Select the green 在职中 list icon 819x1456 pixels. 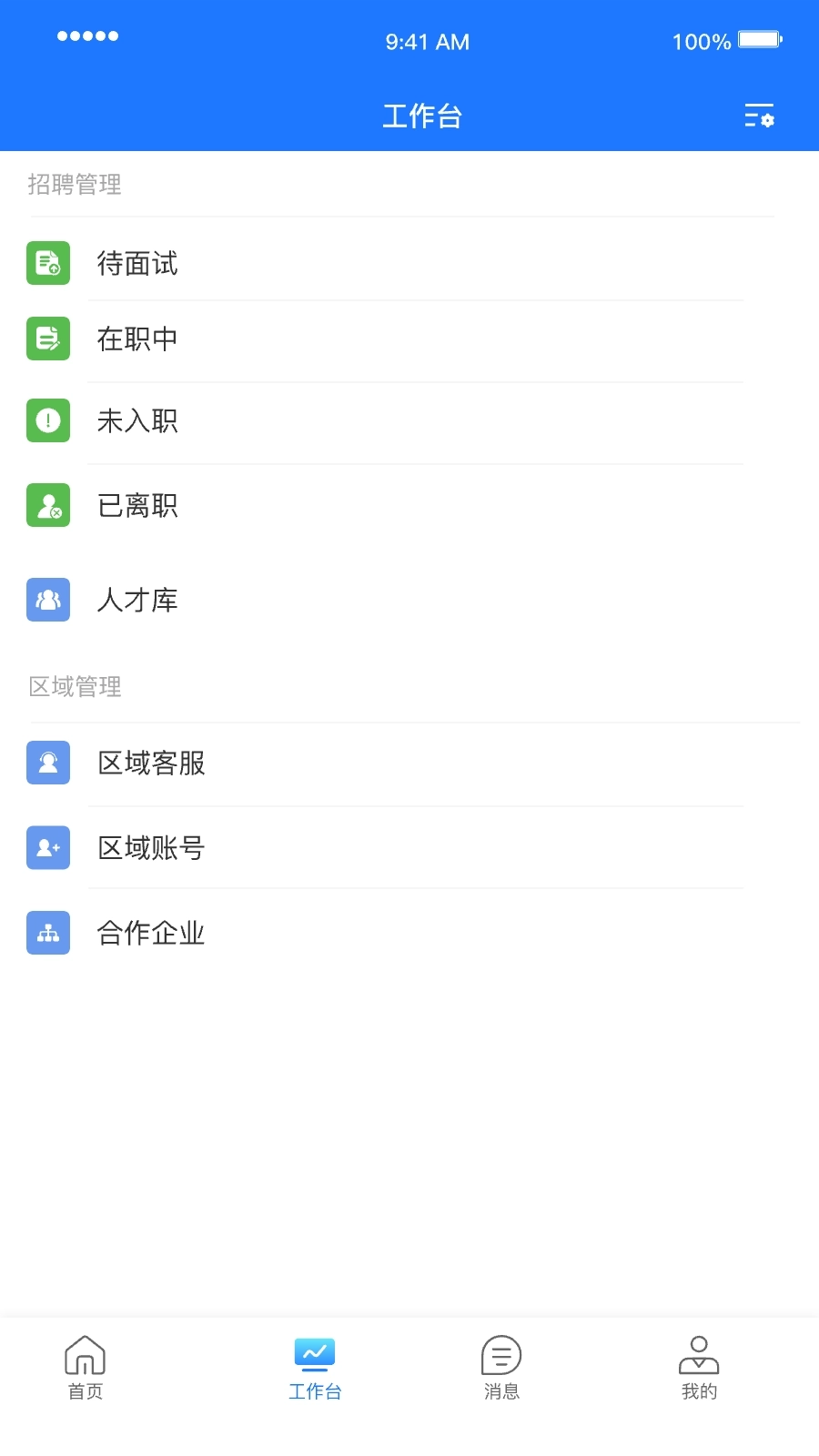click(x=48, y=339)
